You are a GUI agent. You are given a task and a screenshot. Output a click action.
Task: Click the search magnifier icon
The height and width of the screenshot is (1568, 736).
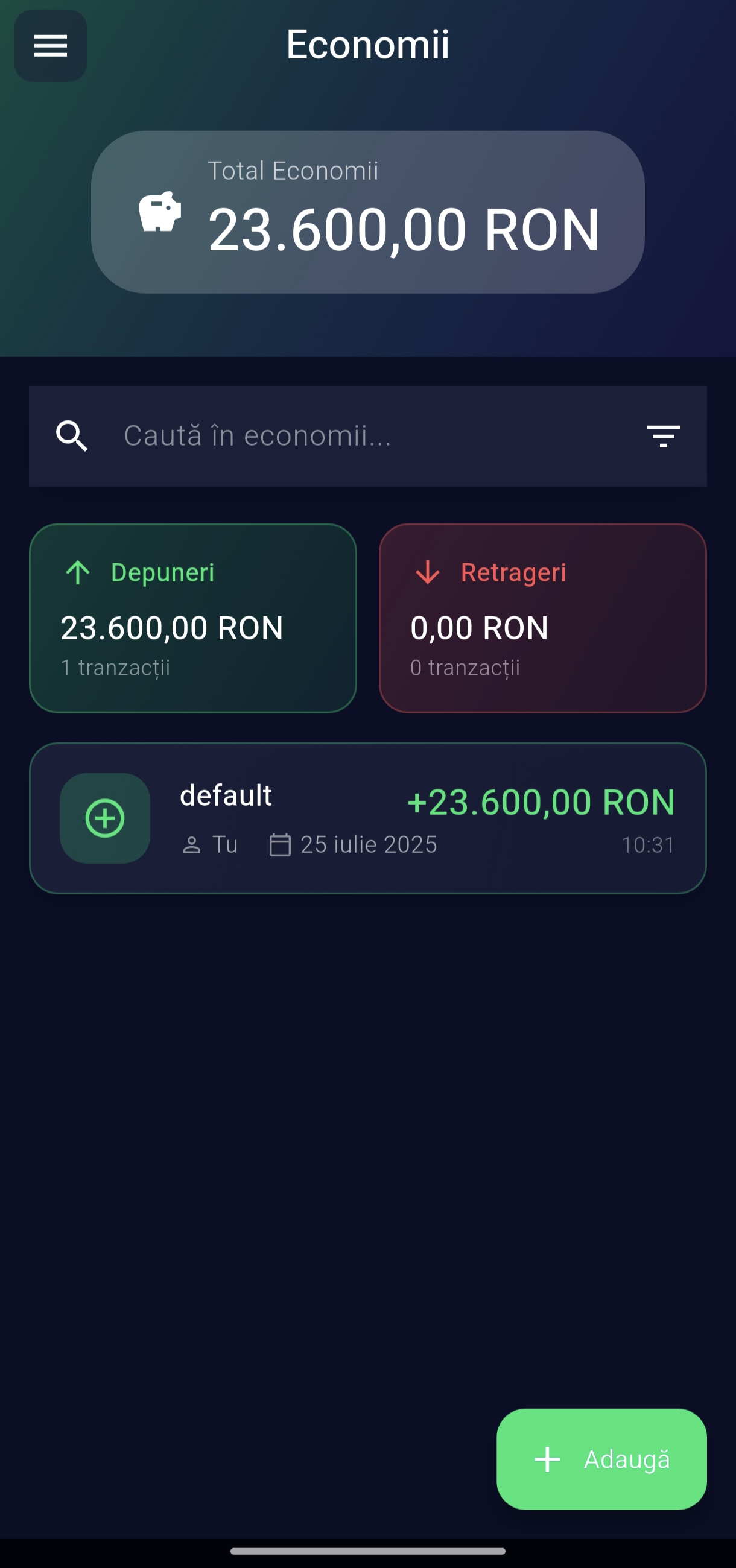point(72,436)
